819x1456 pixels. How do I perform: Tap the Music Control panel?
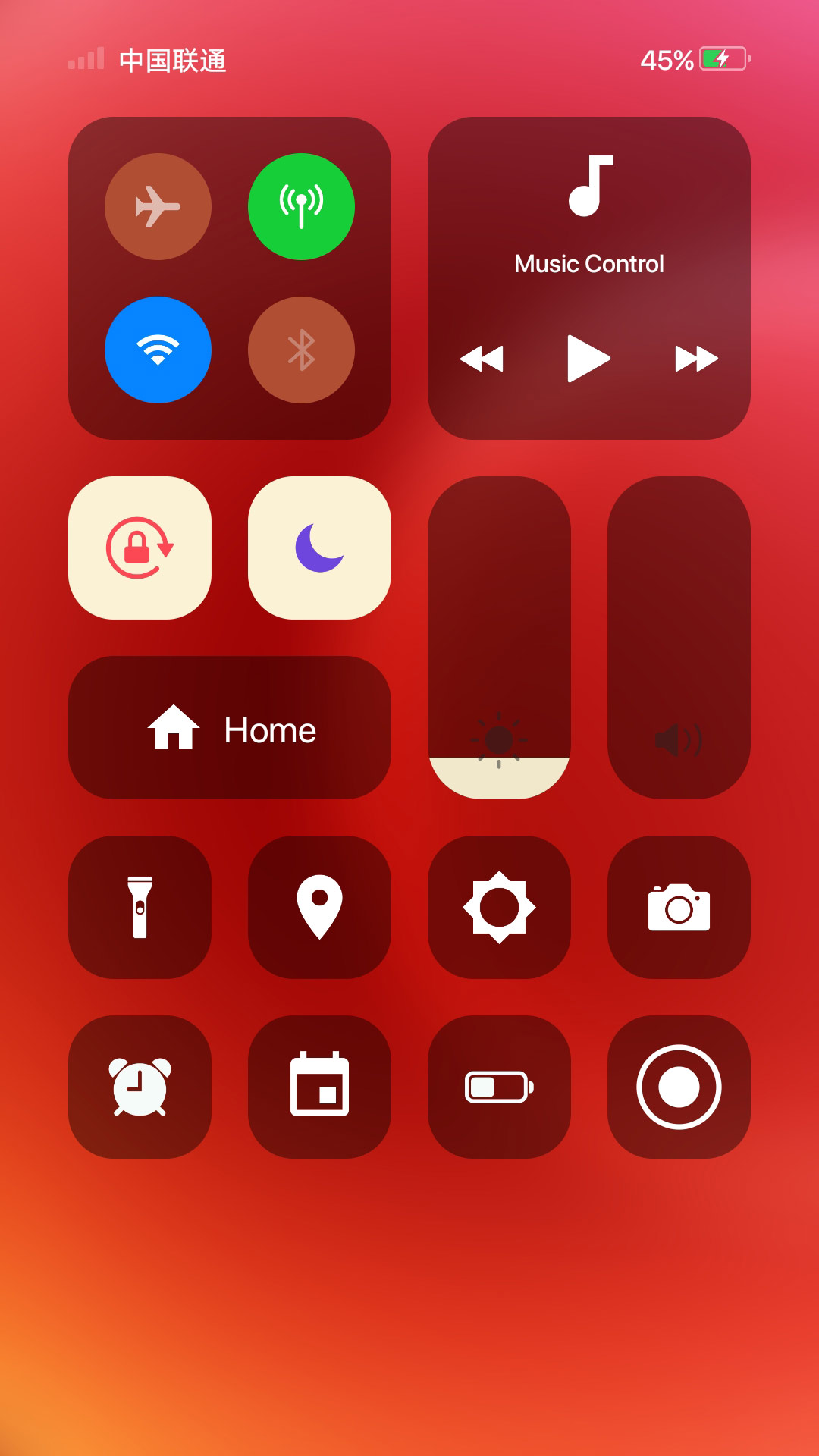click(x=588, y=220)
